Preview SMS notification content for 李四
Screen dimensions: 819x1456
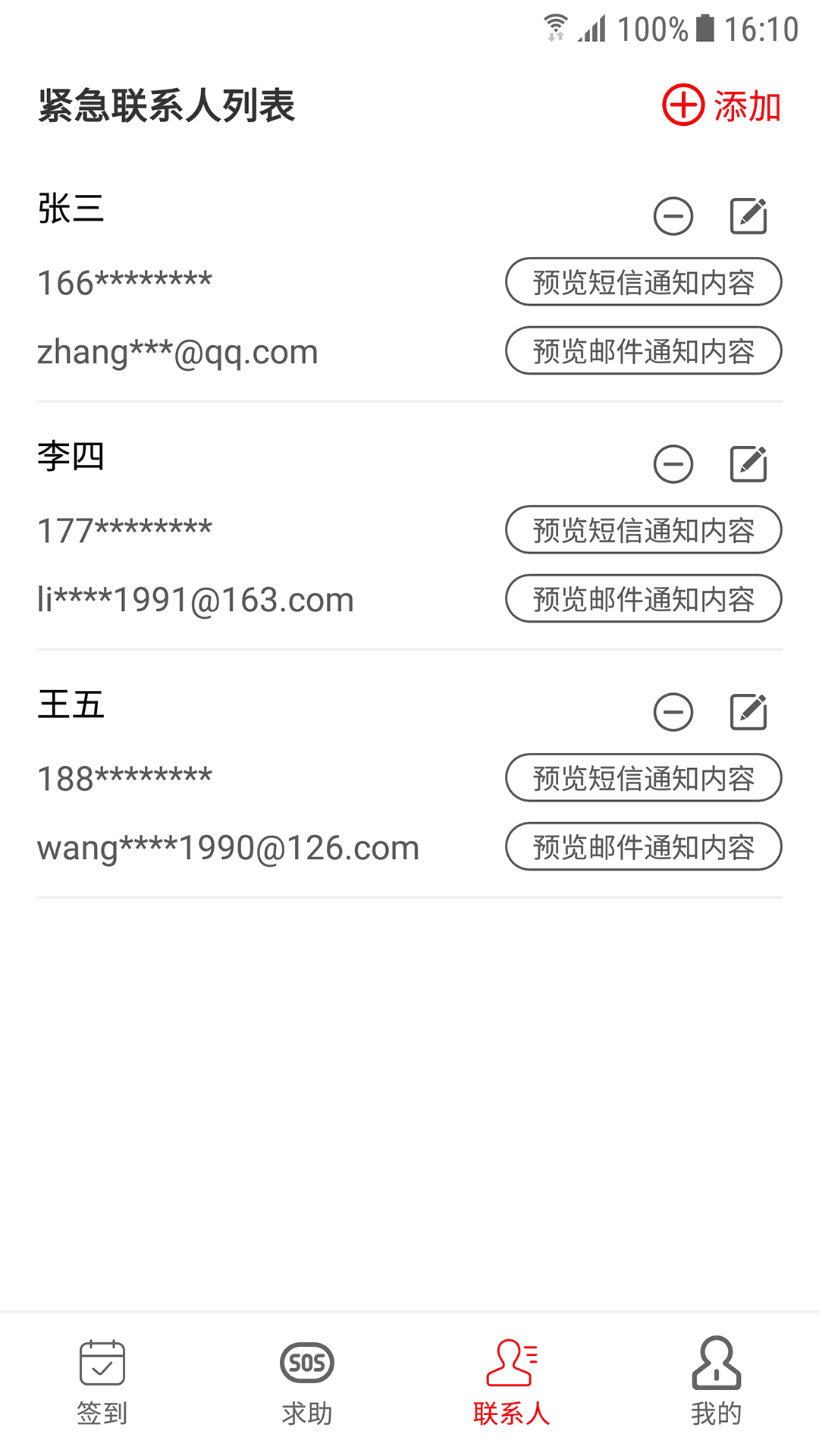[x=643, y=530]
